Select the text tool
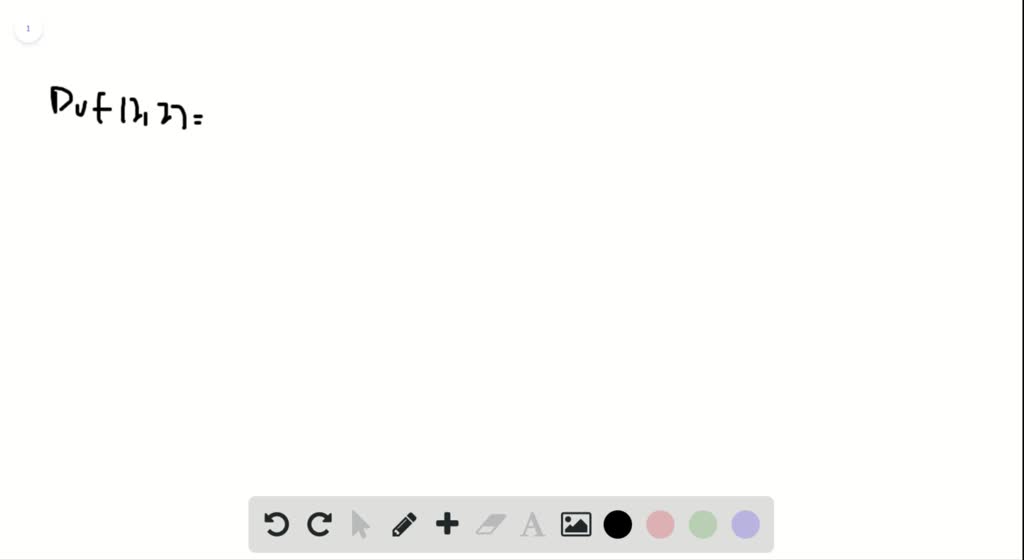Image resolution: width=1024 pixels, height=560 pixels. (533, 524)
